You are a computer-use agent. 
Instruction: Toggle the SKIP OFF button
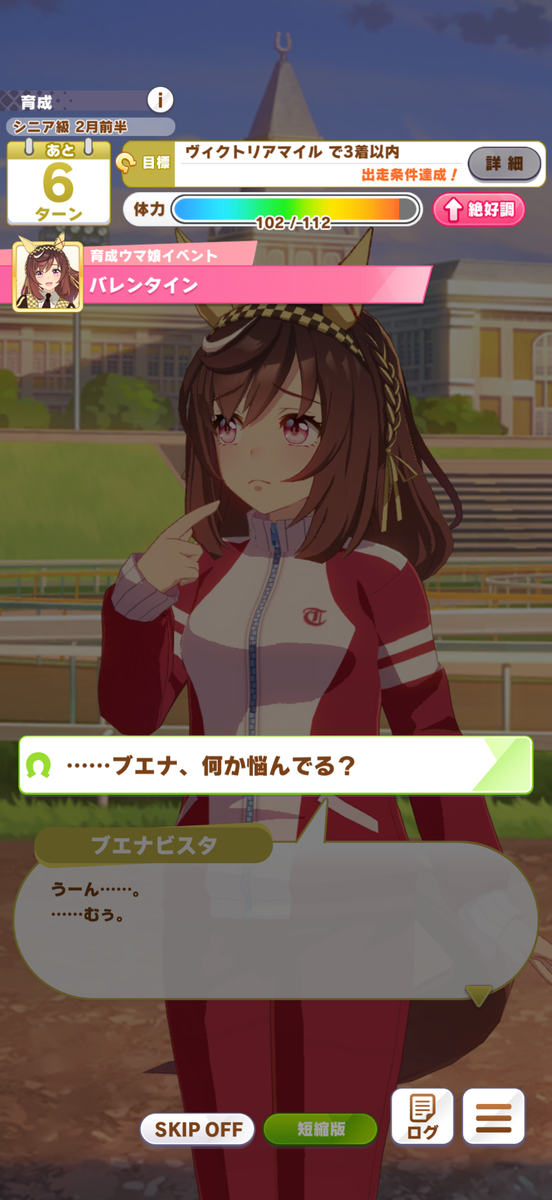click(198, 1130)
